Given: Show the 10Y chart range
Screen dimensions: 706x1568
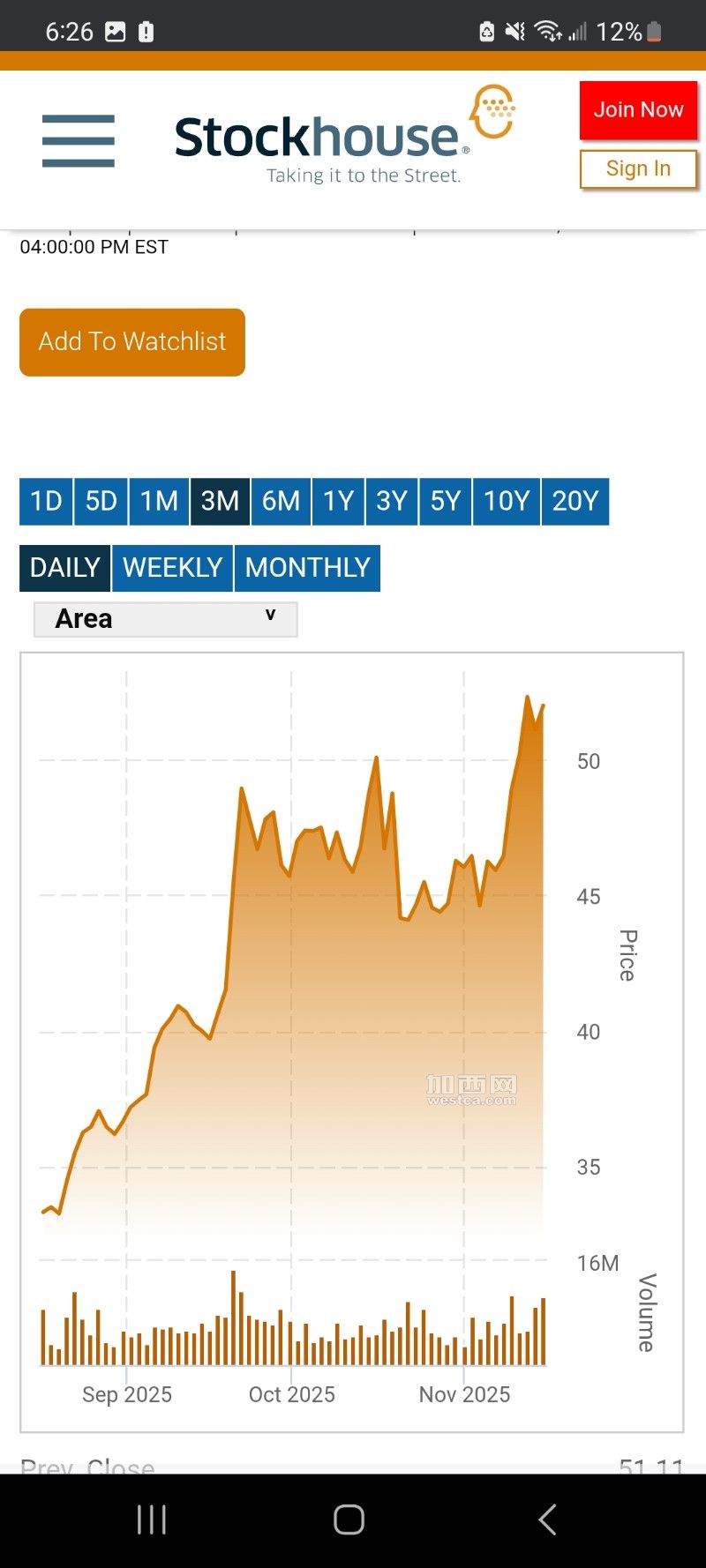Looking at the screenshot, I should coord(506,501).
